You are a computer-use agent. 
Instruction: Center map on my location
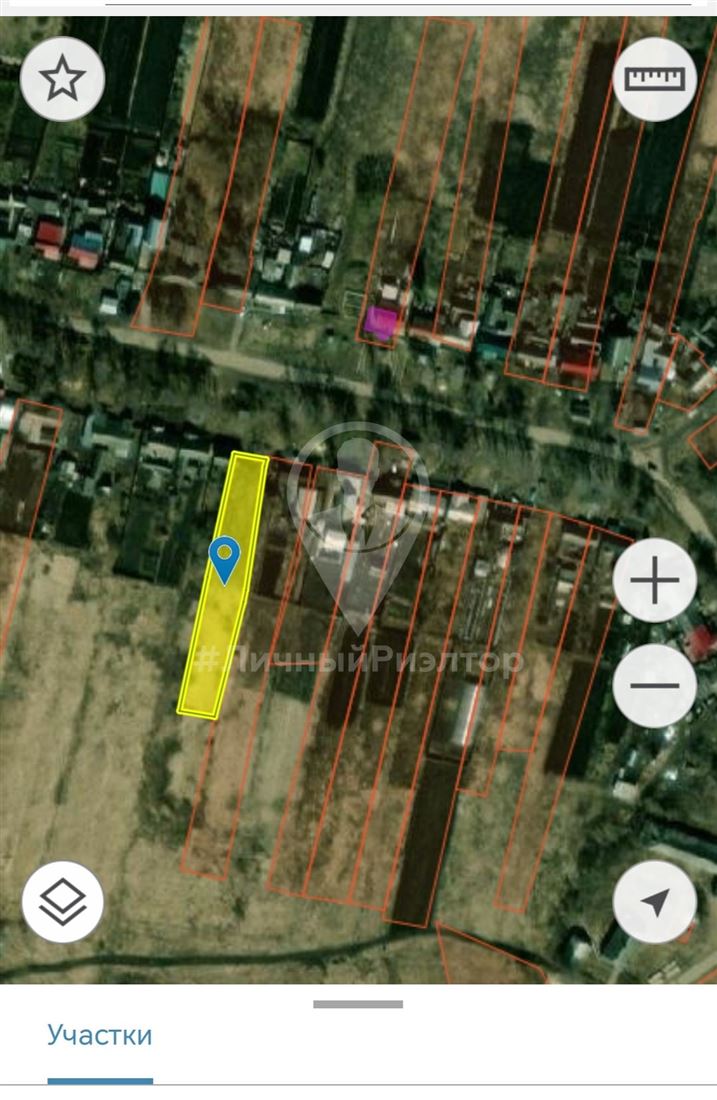[x=654, y=903]
